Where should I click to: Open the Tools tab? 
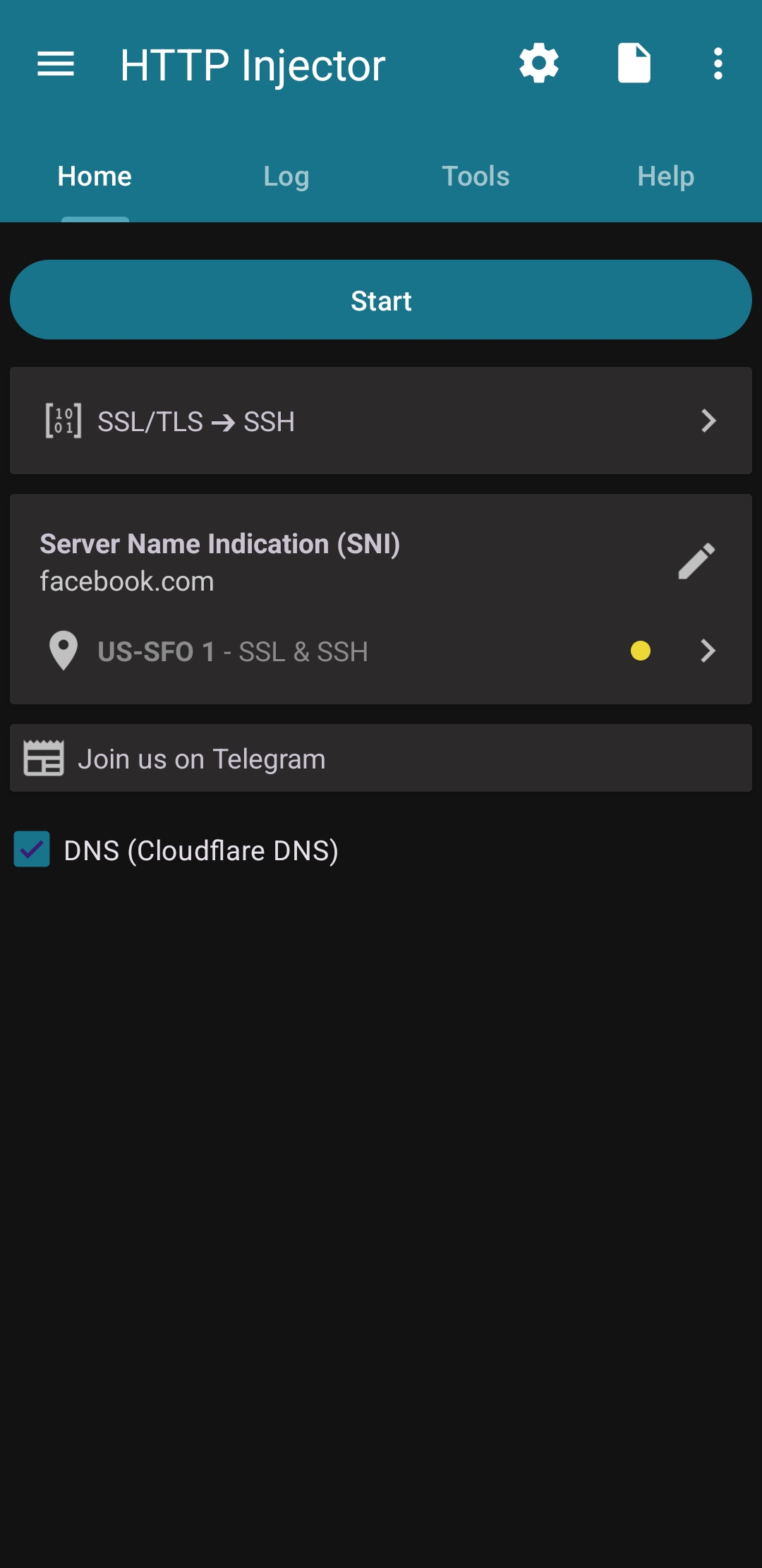[x=476, y=176]
